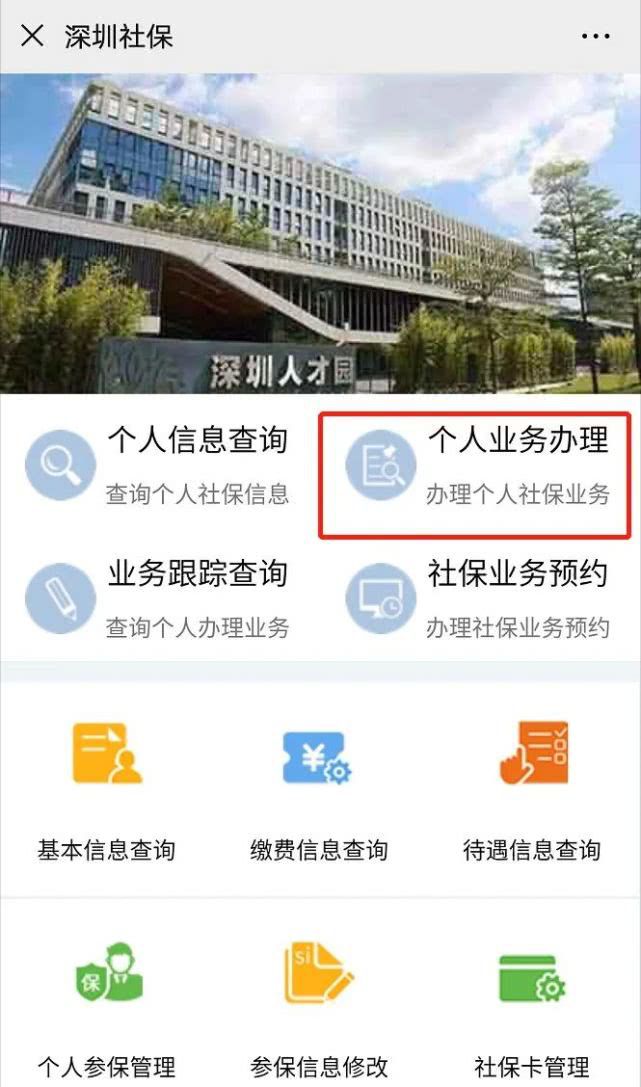Open 个人业务办理
The width and height of the screenshot is (641, 1087).
(x=476, y=465)
